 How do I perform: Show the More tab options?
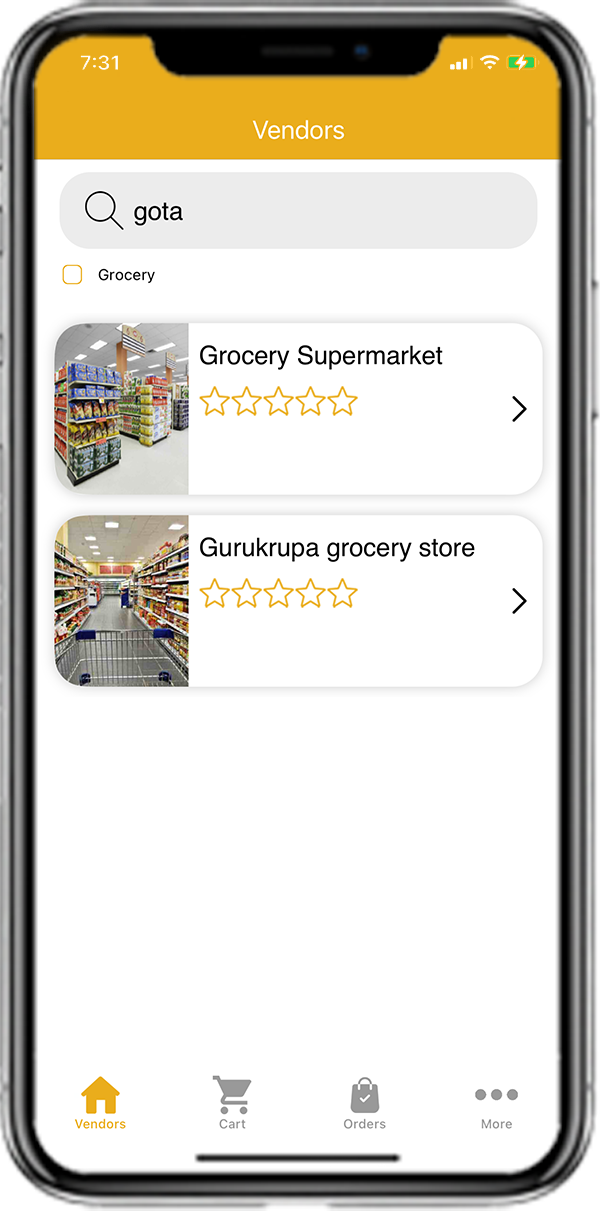point(496,1103)
